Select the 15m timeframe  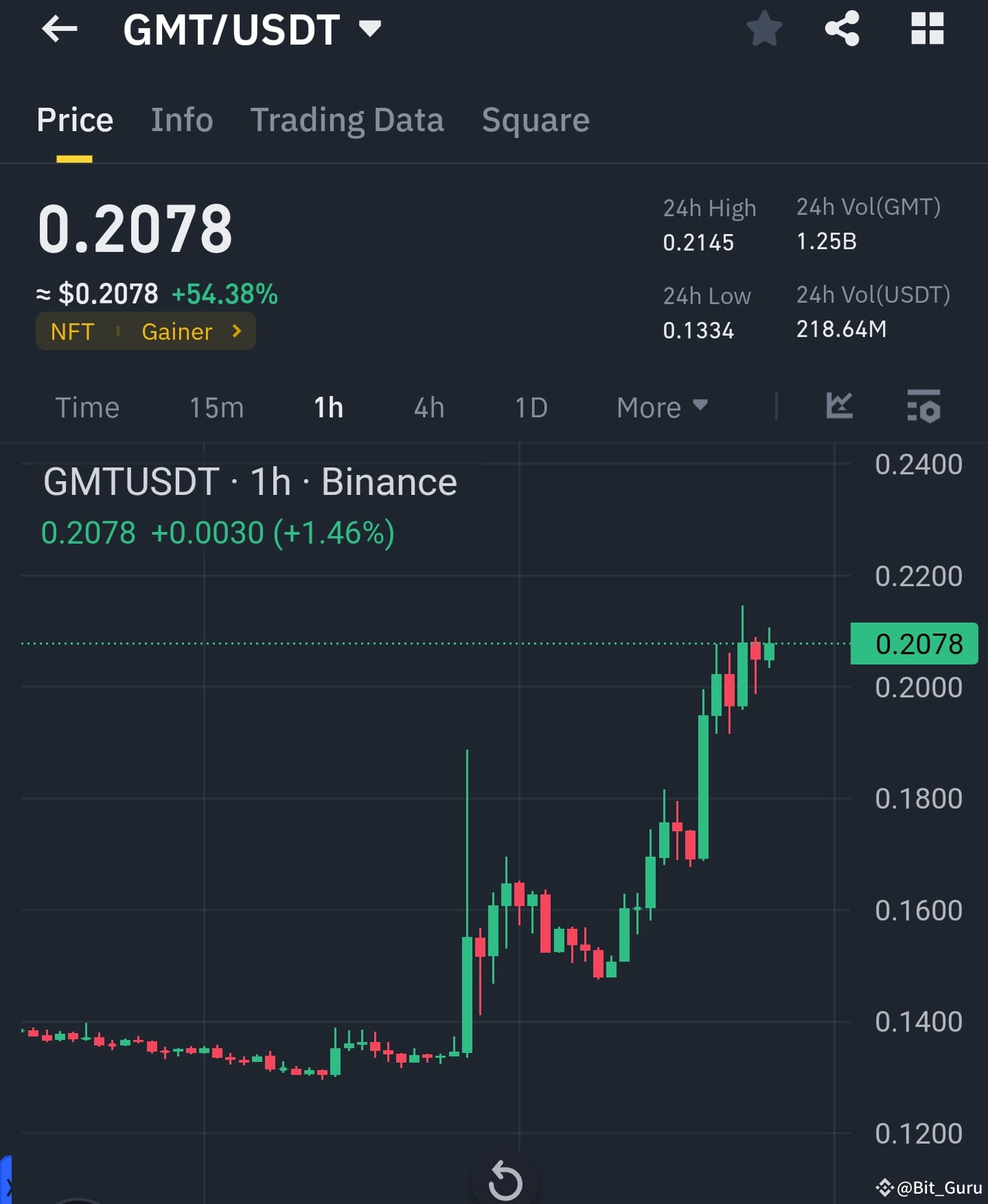216,406
